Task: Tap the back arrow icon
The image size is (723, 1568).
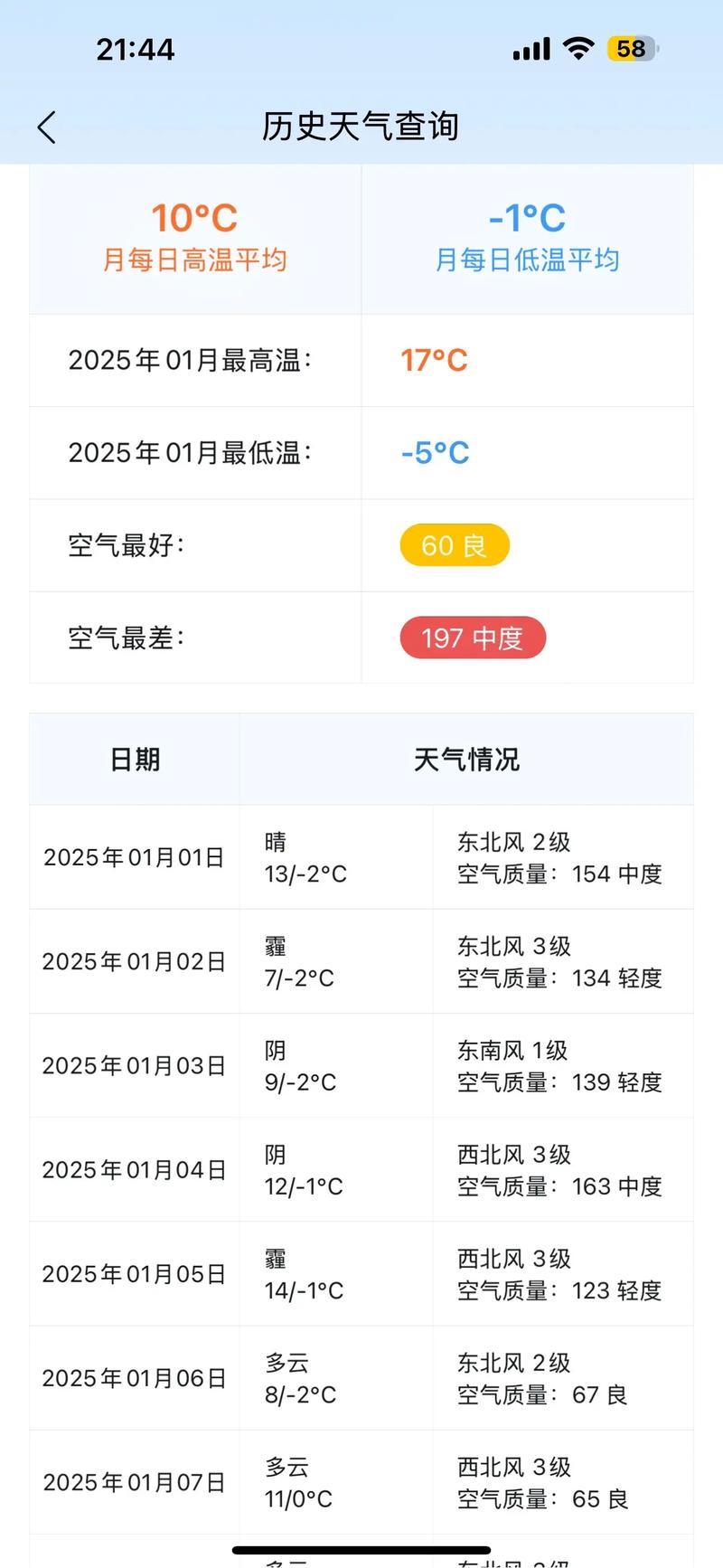Action: (47, 128)
